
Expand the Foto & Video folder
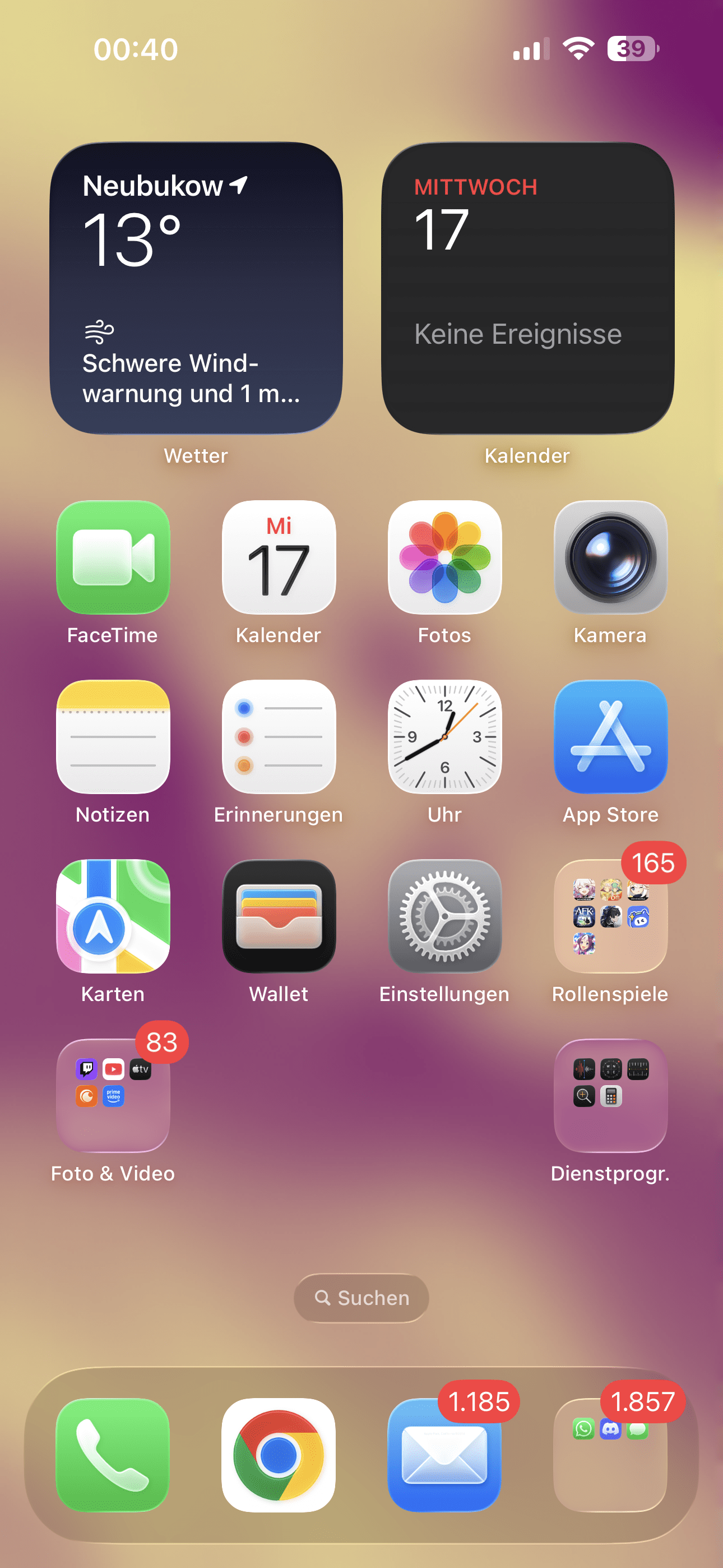[x=113, y=1096]
